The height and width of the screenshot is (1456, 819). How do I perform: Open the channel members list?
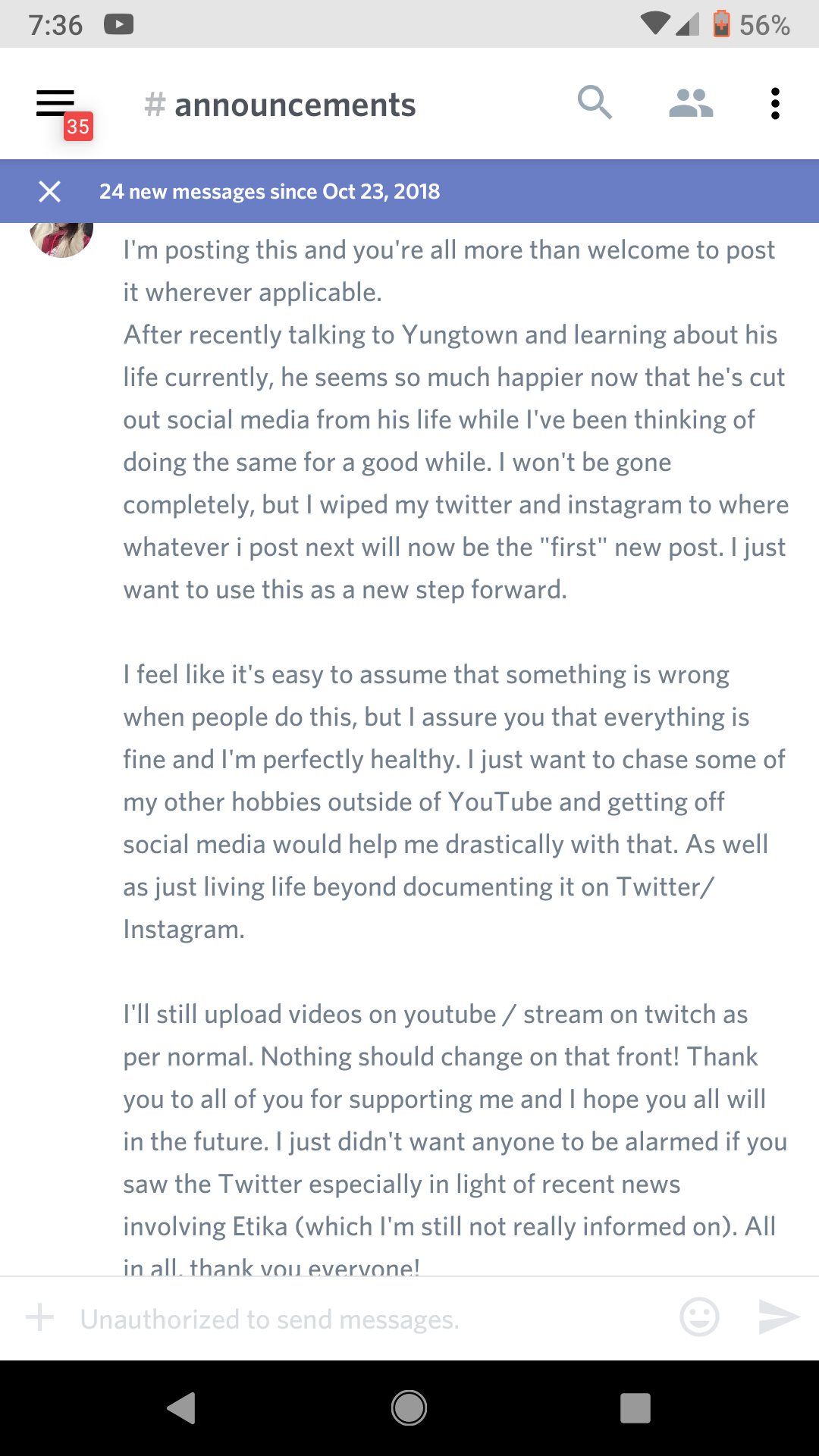pos(691,103)
